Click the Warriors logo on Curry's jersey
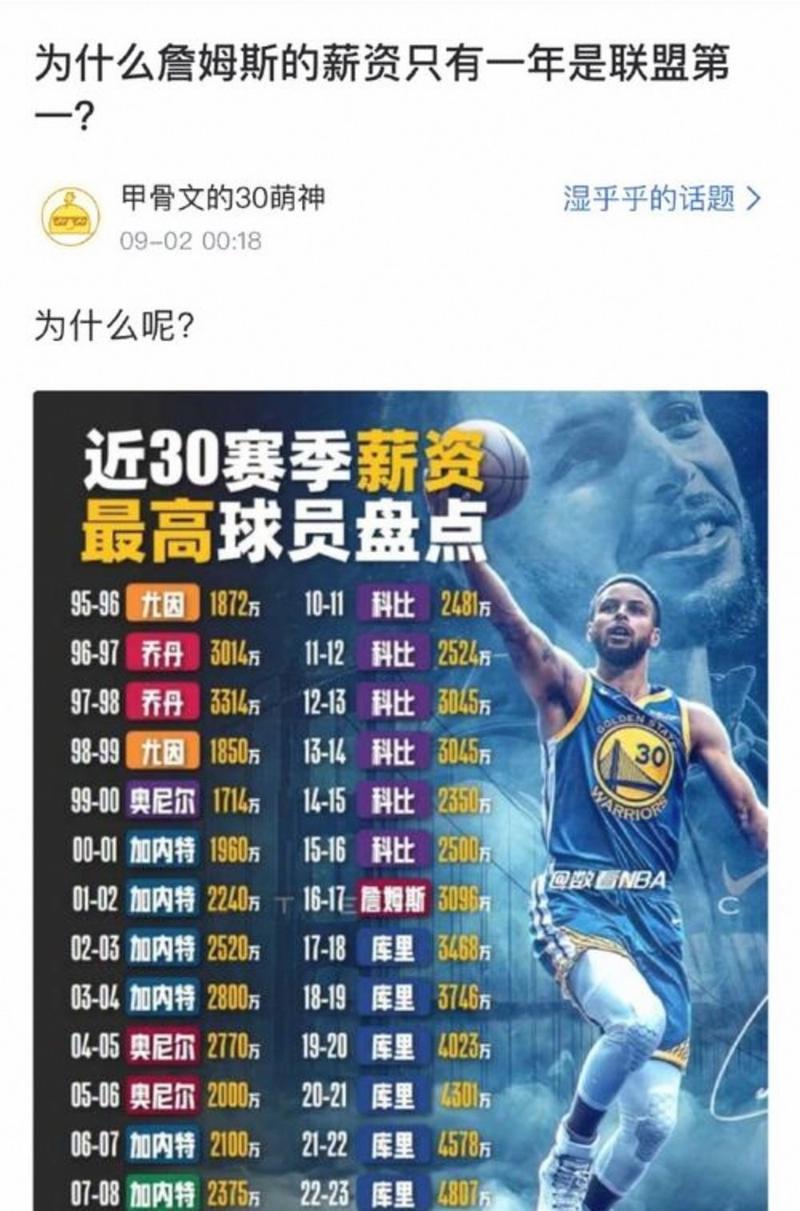This screenshot has height=1211, width=800. [x=633, y=764]
